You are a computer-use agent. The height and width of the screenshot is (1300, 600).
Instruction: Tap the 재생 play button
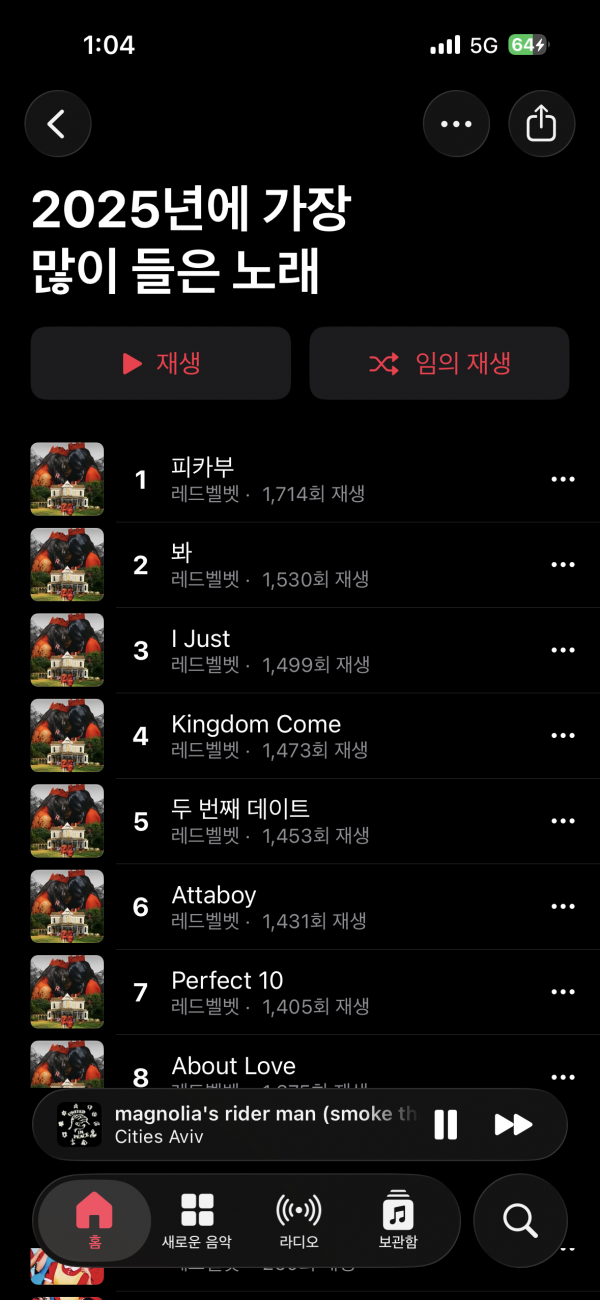[161, 363]
